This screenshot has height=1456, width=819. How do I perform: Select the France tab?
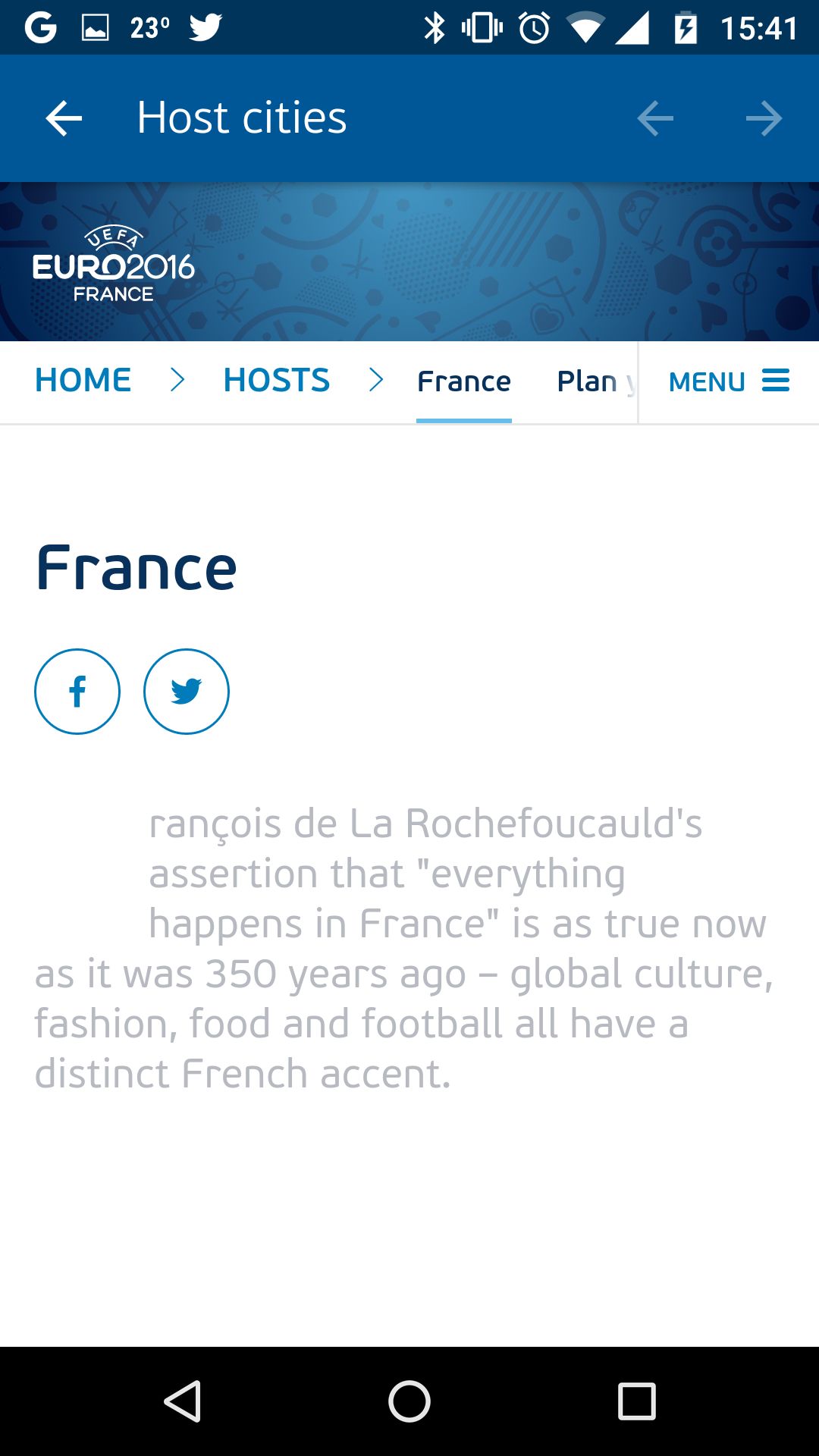464,381
